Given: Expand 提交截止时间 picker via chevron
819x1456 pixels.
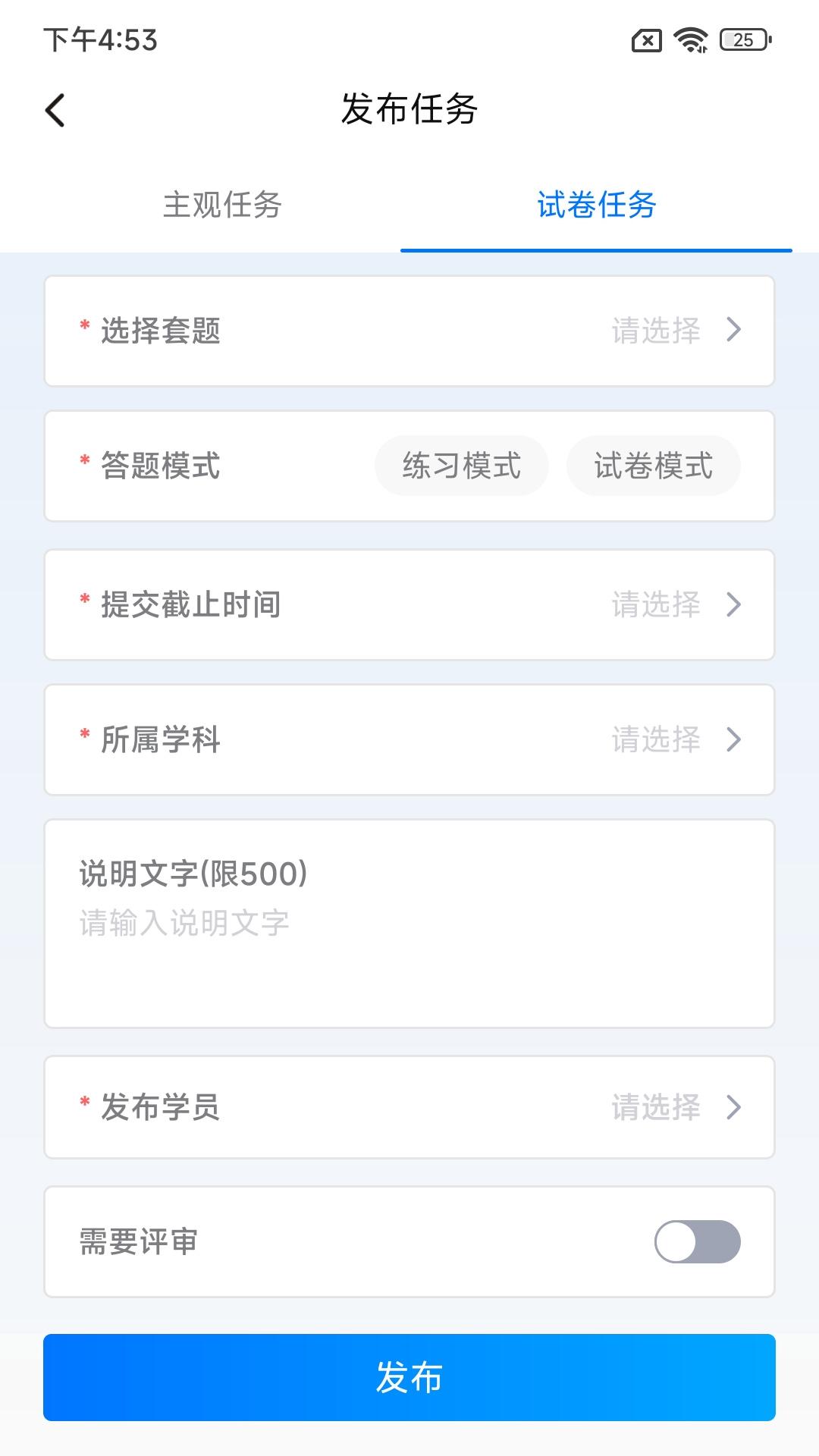Looking at the screenshot, I should coord(733,604).
